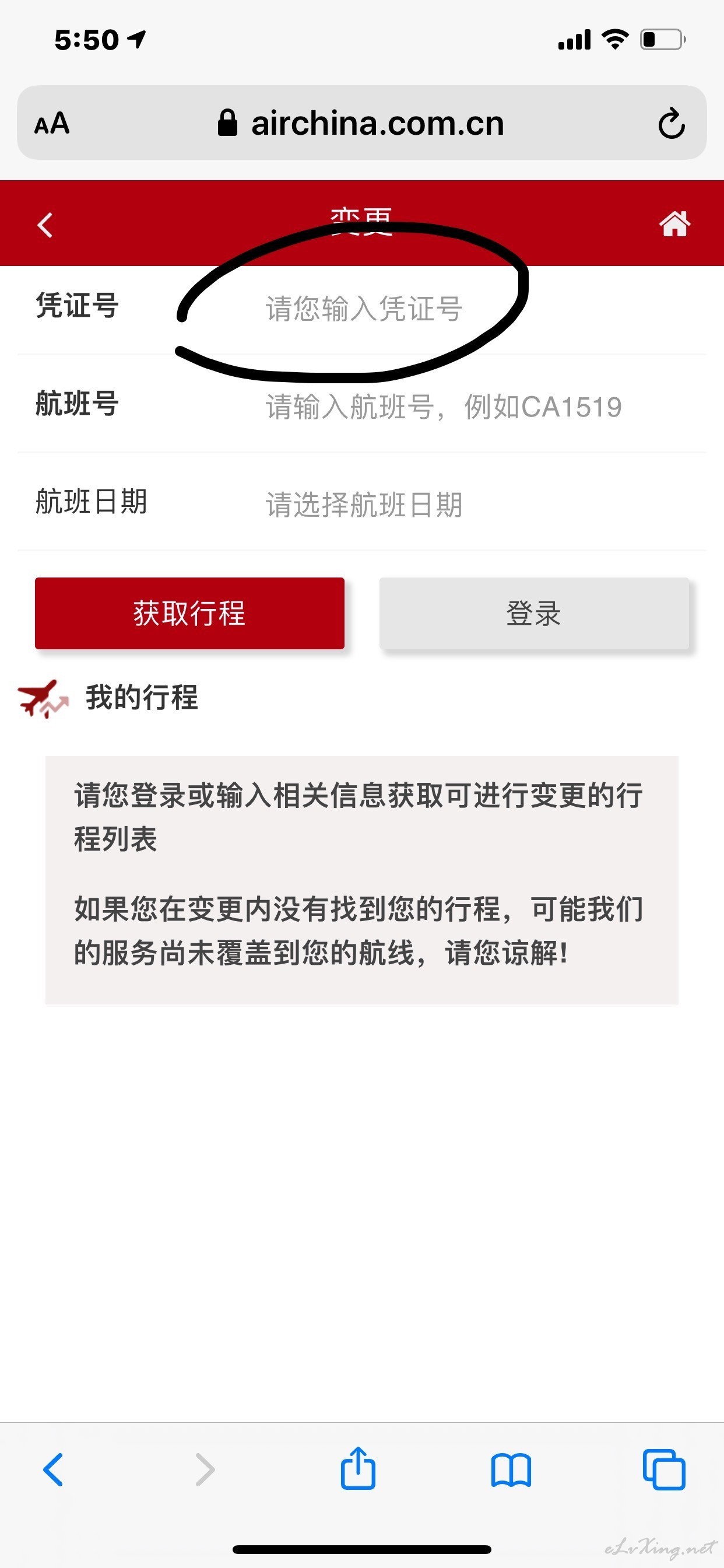The height and width of the screenshot is (1568, 724).
Task: Reload the page in Safari
Action: [x=671, y=124]
